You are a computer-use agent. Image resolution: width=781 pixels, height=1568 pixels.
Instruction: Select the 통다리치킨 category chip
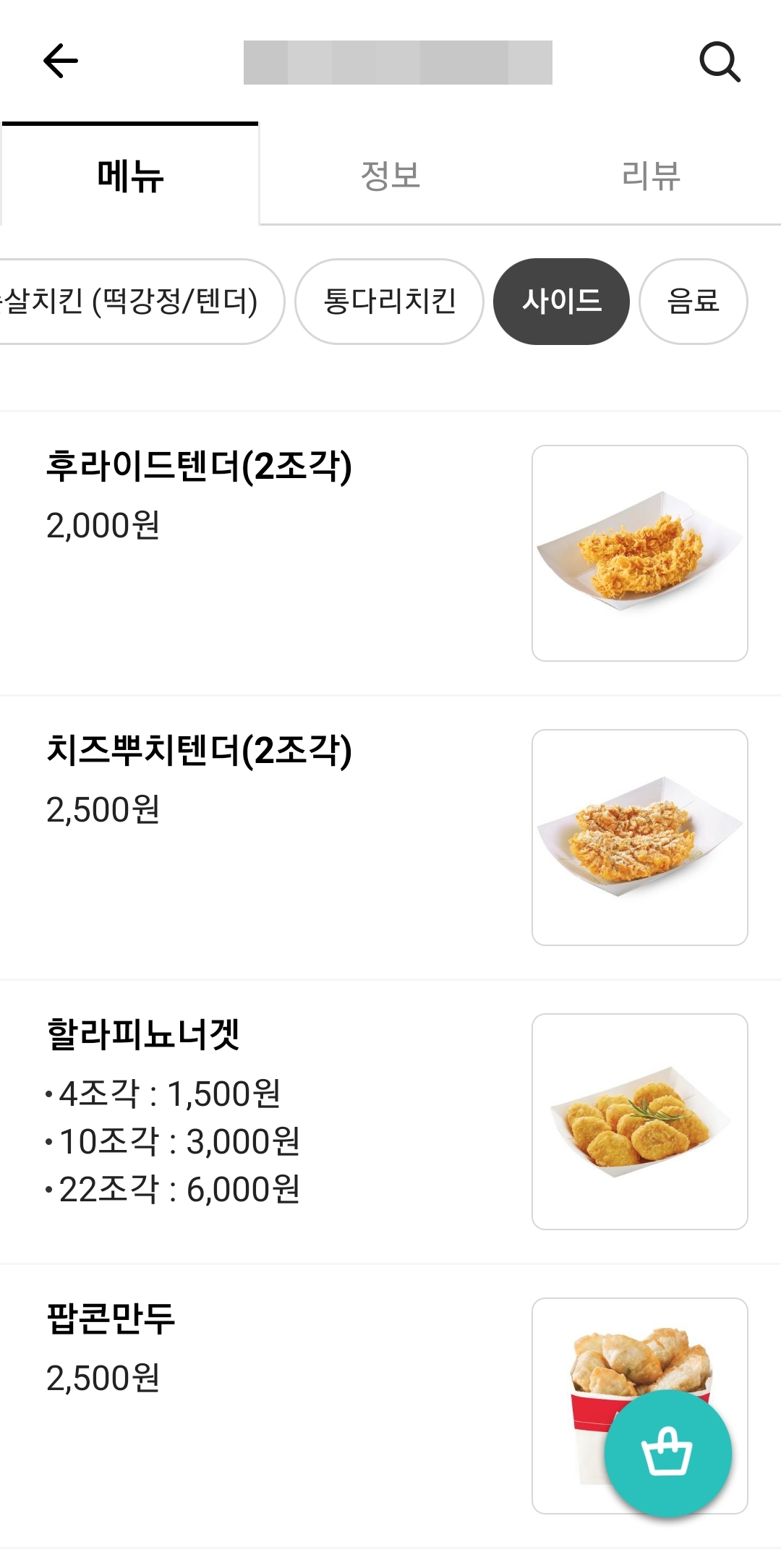click(389, 302)
